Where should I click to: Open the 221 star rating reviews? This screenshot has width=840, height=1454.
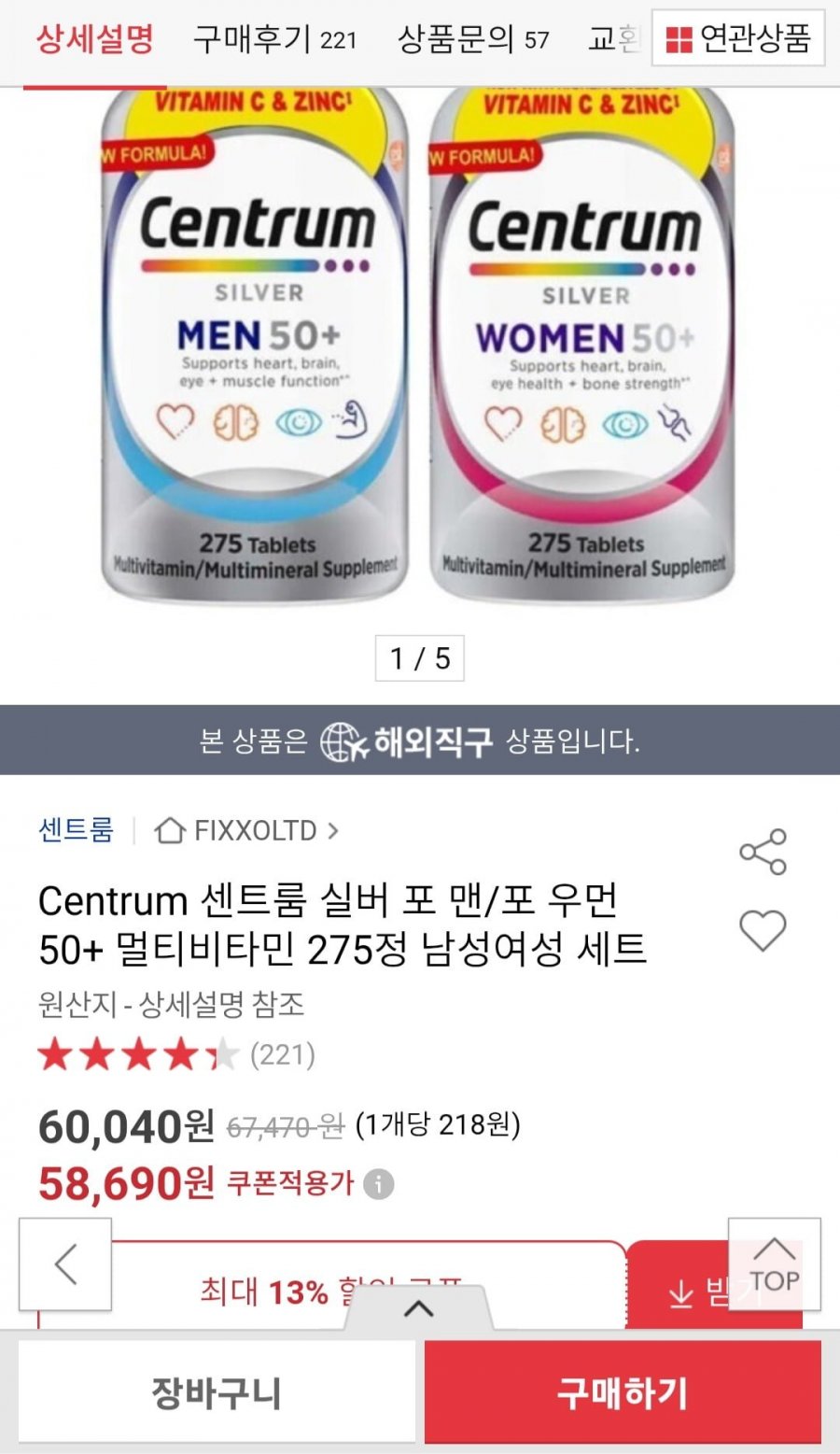pyautogui.click(x=176, y=1055)
